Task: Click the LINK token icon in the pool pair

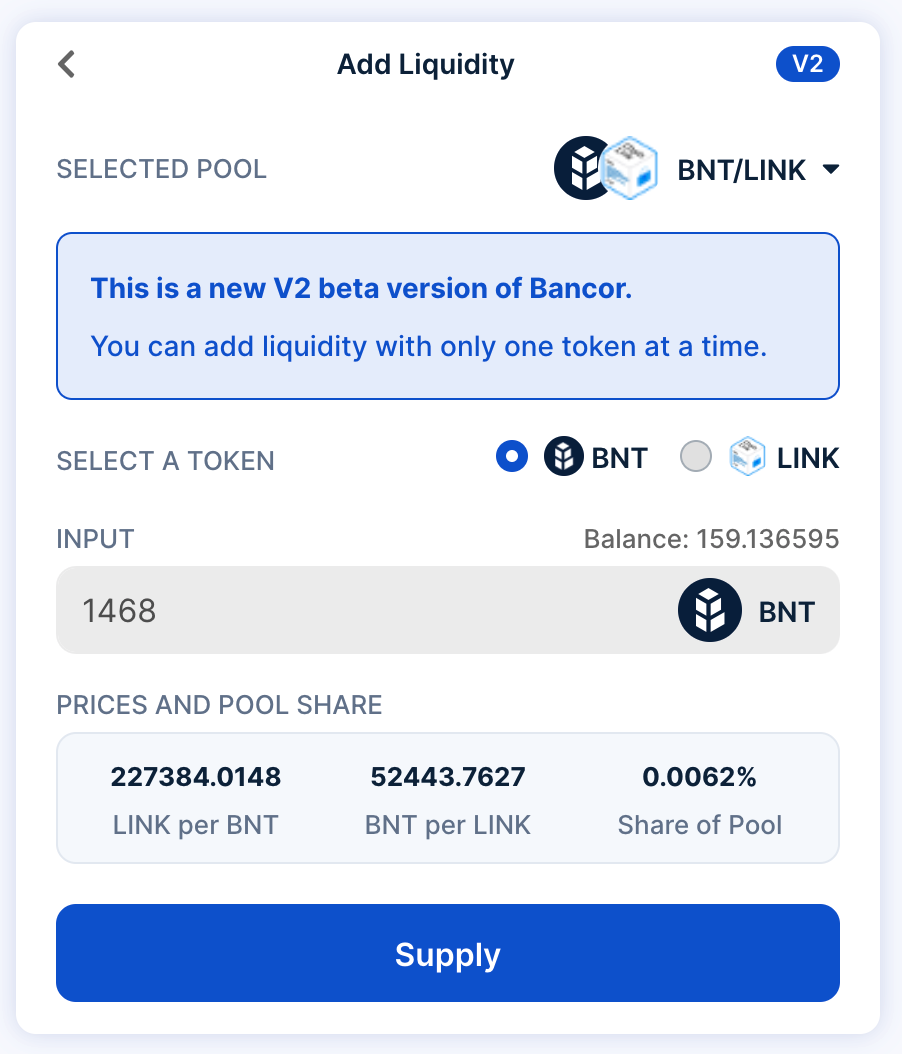Action: pyautogui.click(x=630, y=168)
